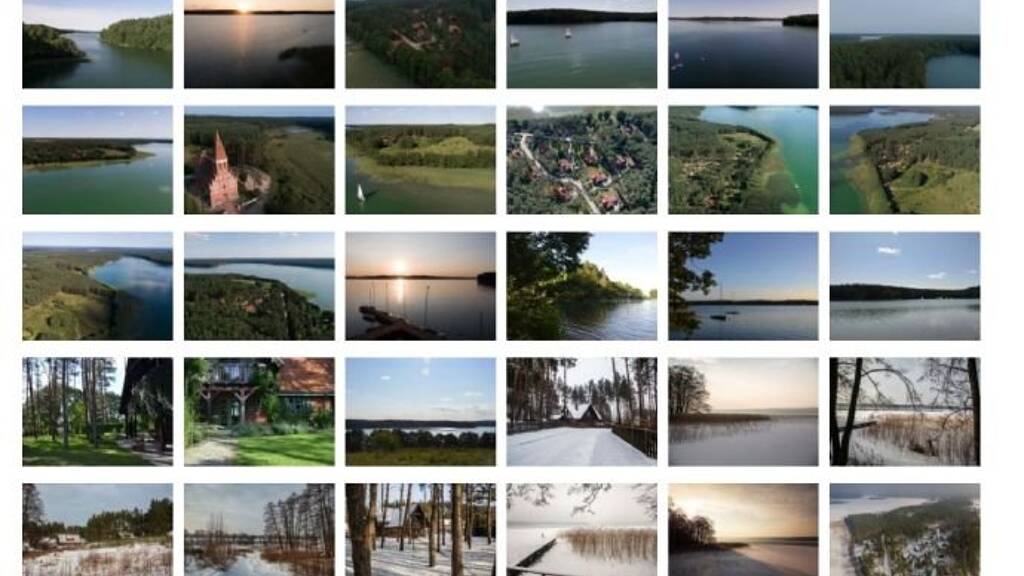Open the snowy reeds behind bare trees photo
The height and width of the screenshot is (576, 1024).
905,411
